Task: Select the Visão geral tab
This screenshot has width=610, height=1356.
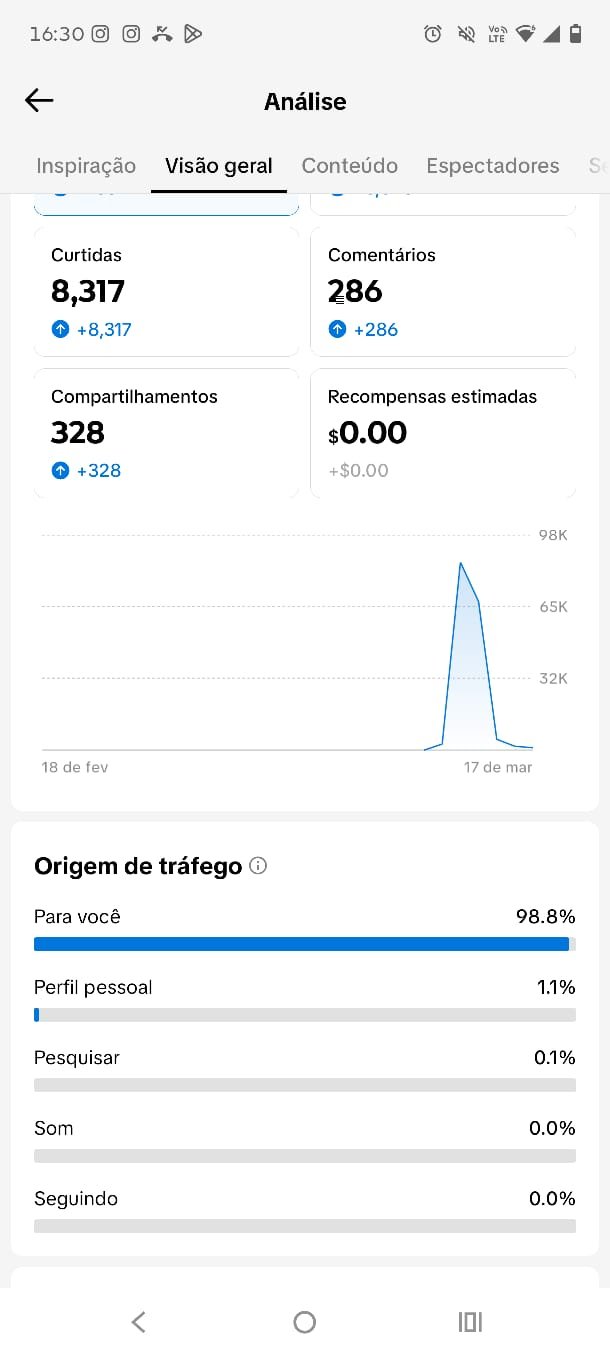Action: 219,166
